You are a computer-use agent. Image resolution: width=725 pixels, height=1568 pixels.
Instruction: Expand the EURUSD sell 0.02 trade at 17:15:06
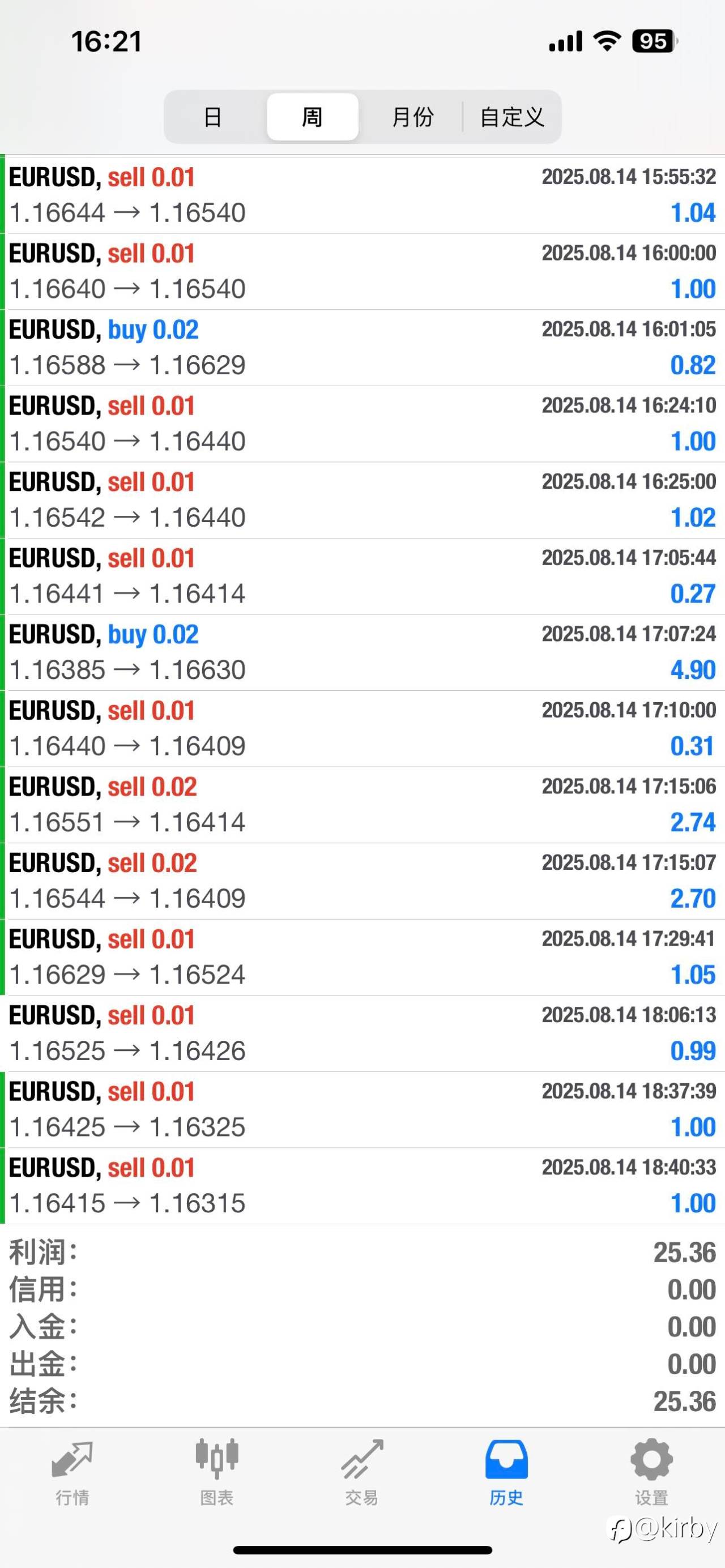click(362, 805)
